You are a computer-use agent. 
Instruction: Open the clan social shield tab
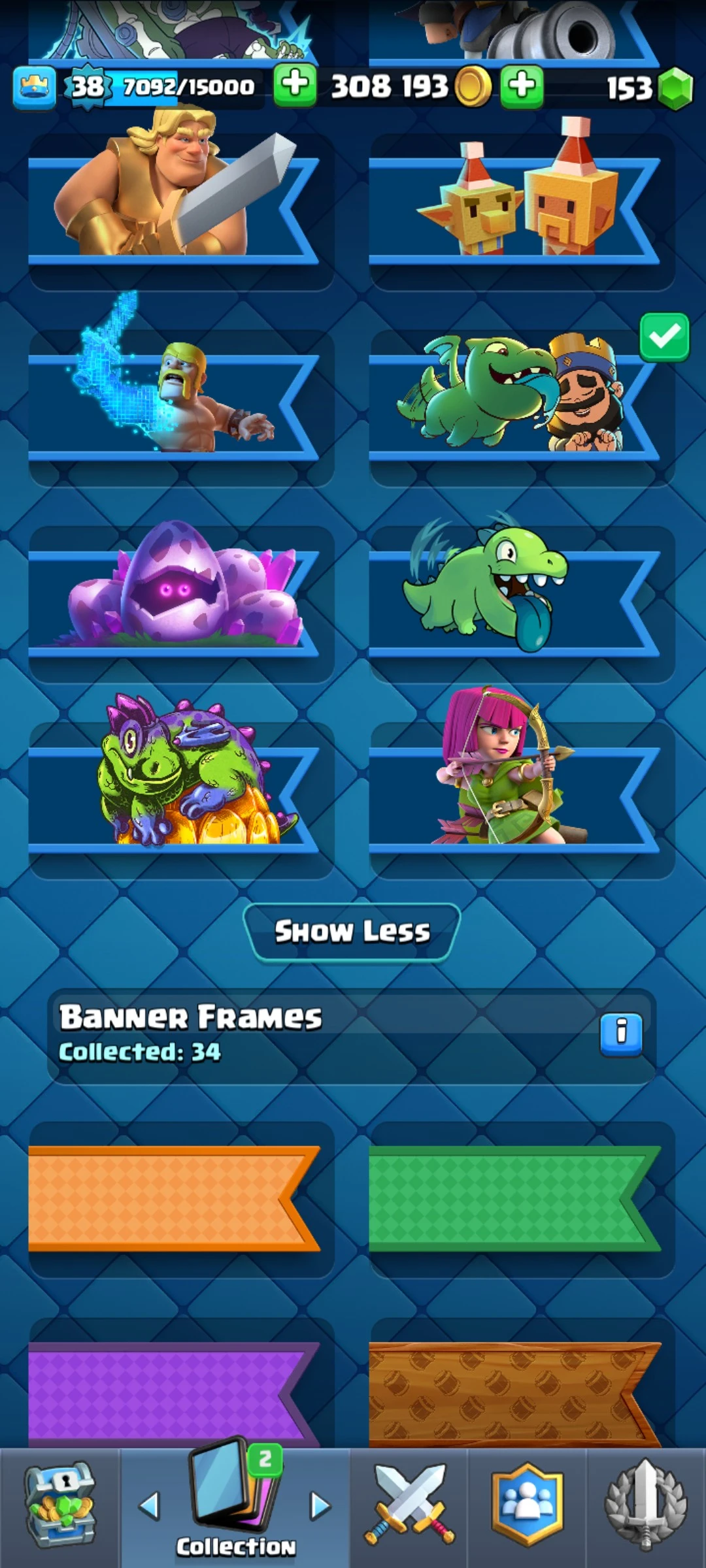[527, 1506]
